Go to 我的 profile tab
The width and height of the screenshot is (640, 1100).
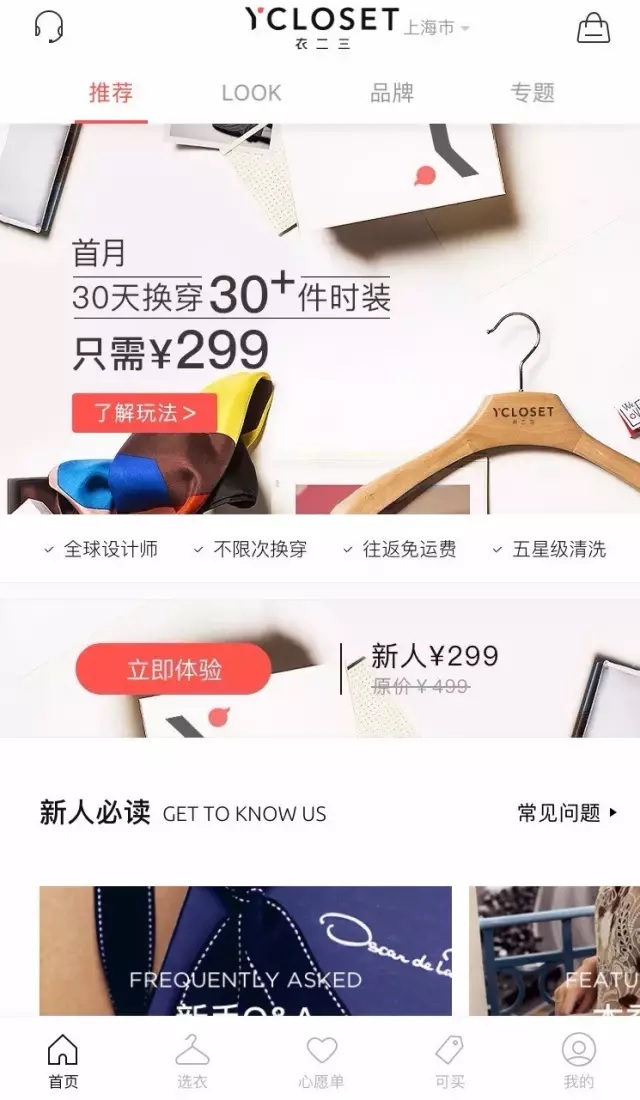point(578,1061)
